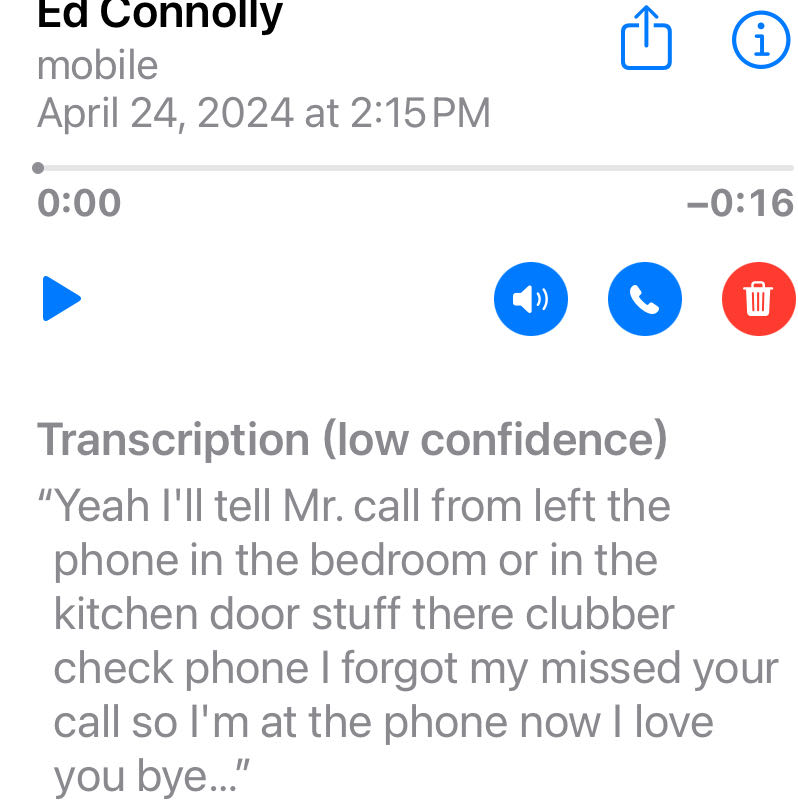The image size is (798, 810).
Task: Delete this voicemail
Action: tap(758, 299)
